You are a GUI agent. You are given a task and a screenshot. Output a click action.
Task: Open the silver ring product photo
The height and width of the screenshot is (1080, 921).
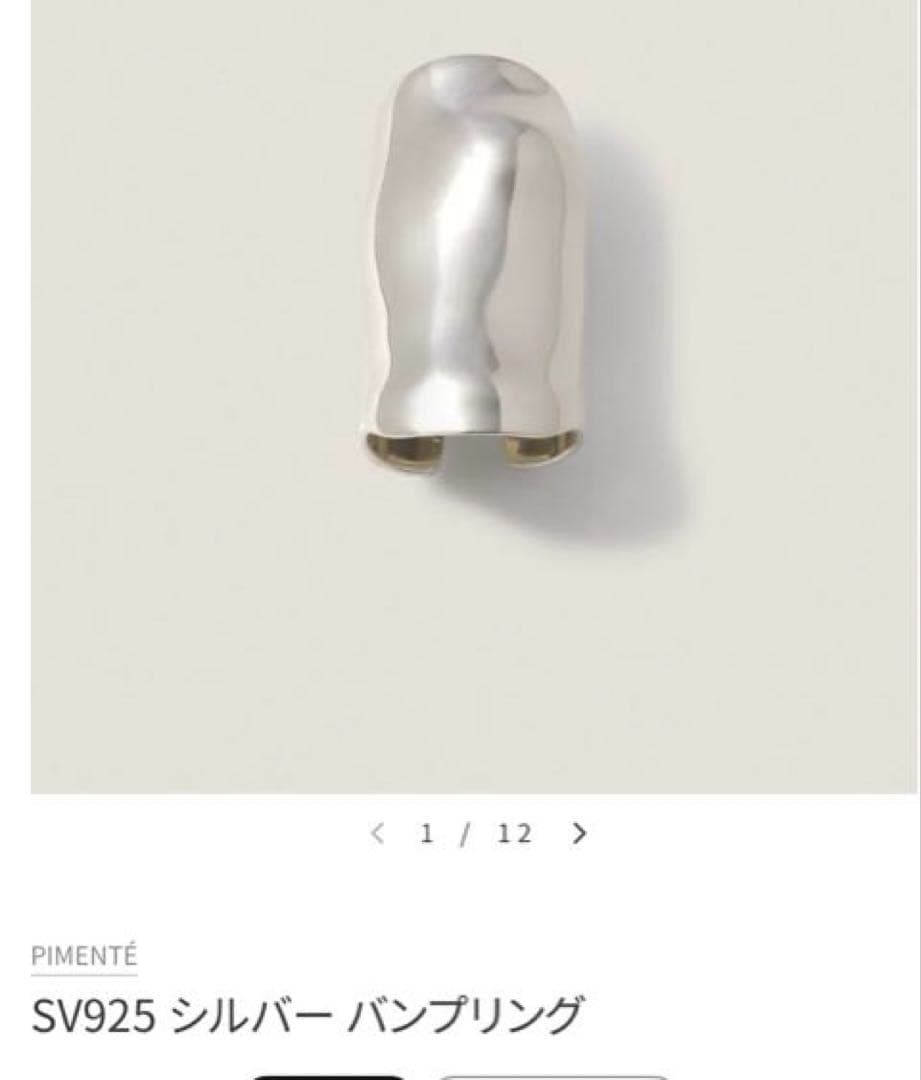[474, 397]
